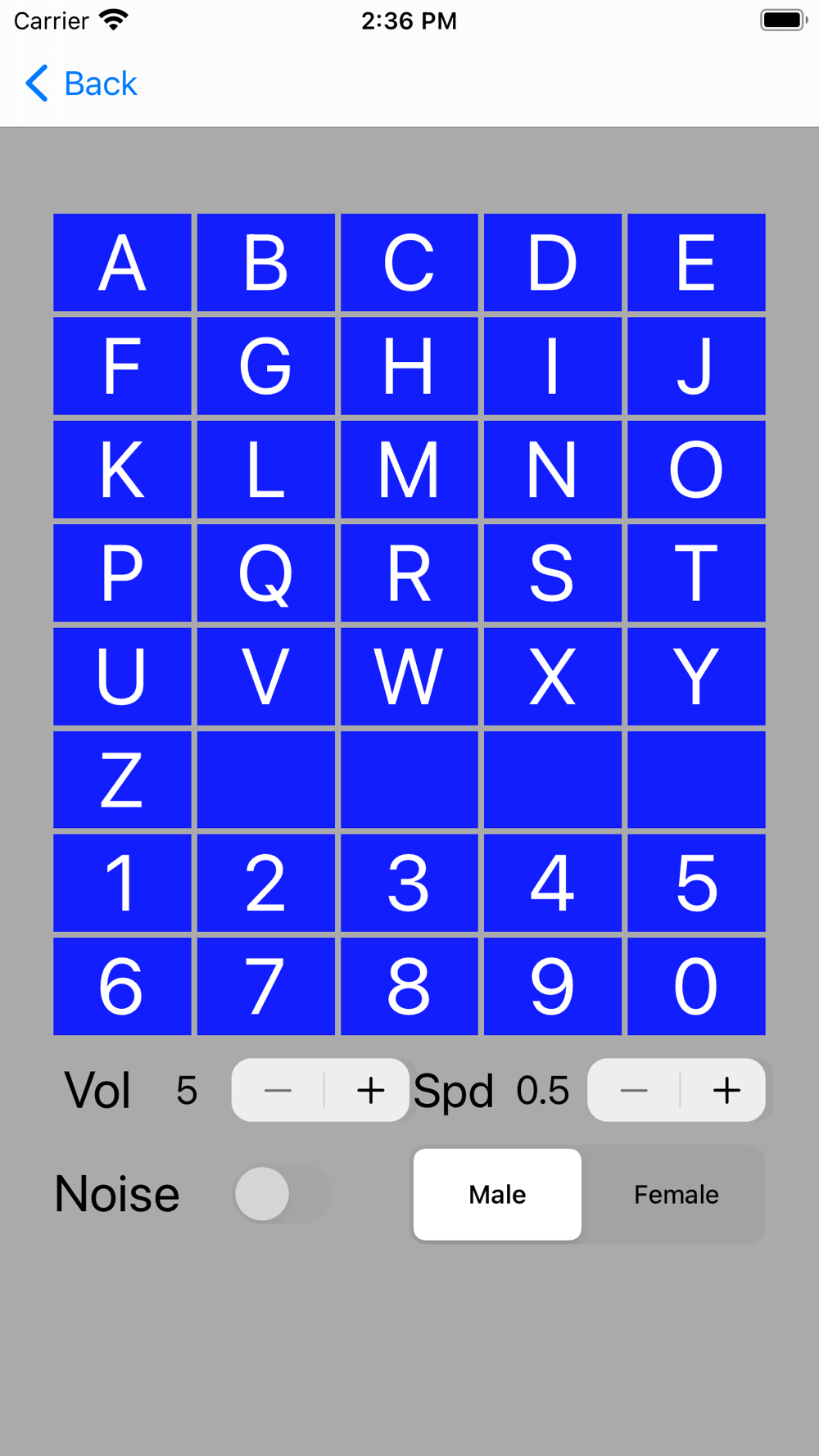The height and width of the screenshot is (1456, 819).
Task: Increase the speed with the plus stepper
Action: 726,1090
